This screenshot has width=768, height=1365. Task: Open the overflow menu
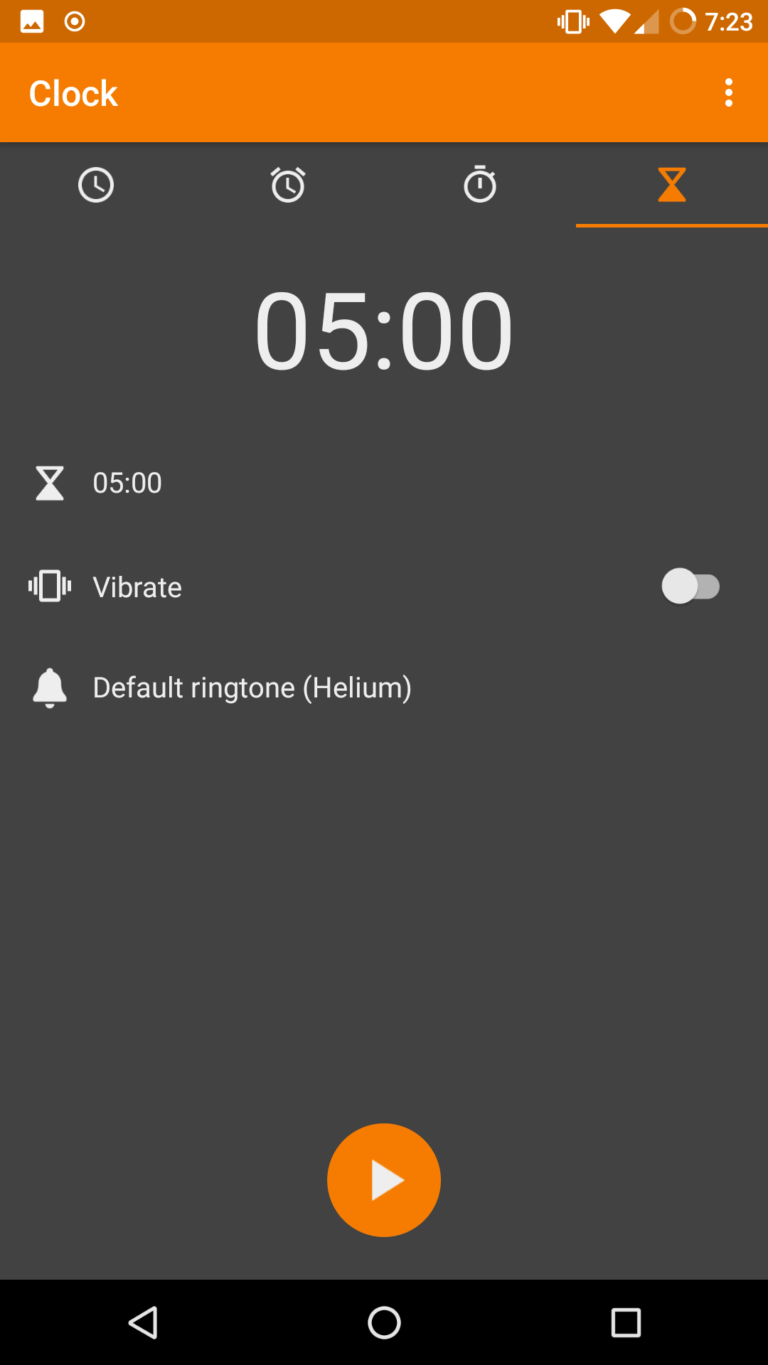pos(728,93)
